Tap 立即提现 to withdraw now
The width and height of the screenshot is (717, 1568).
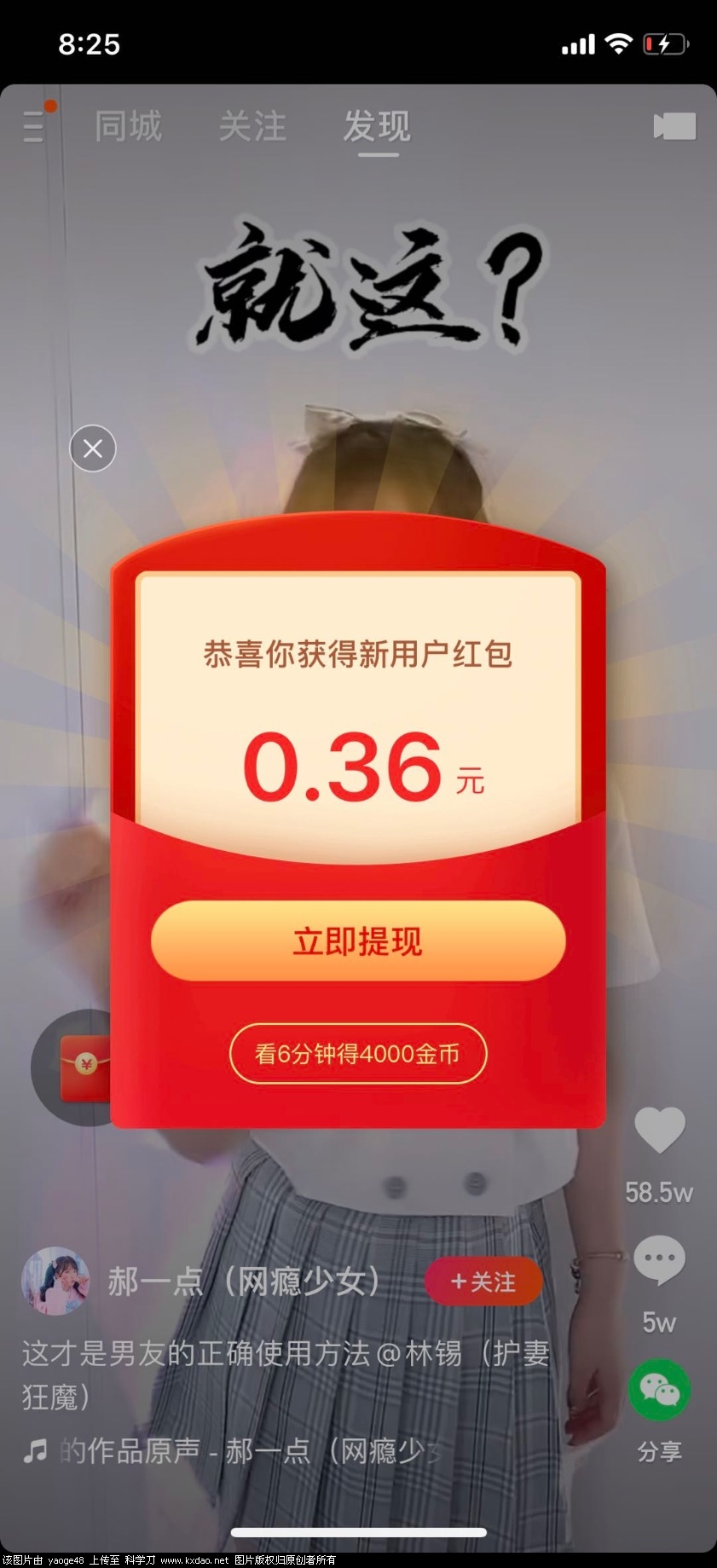358,941
